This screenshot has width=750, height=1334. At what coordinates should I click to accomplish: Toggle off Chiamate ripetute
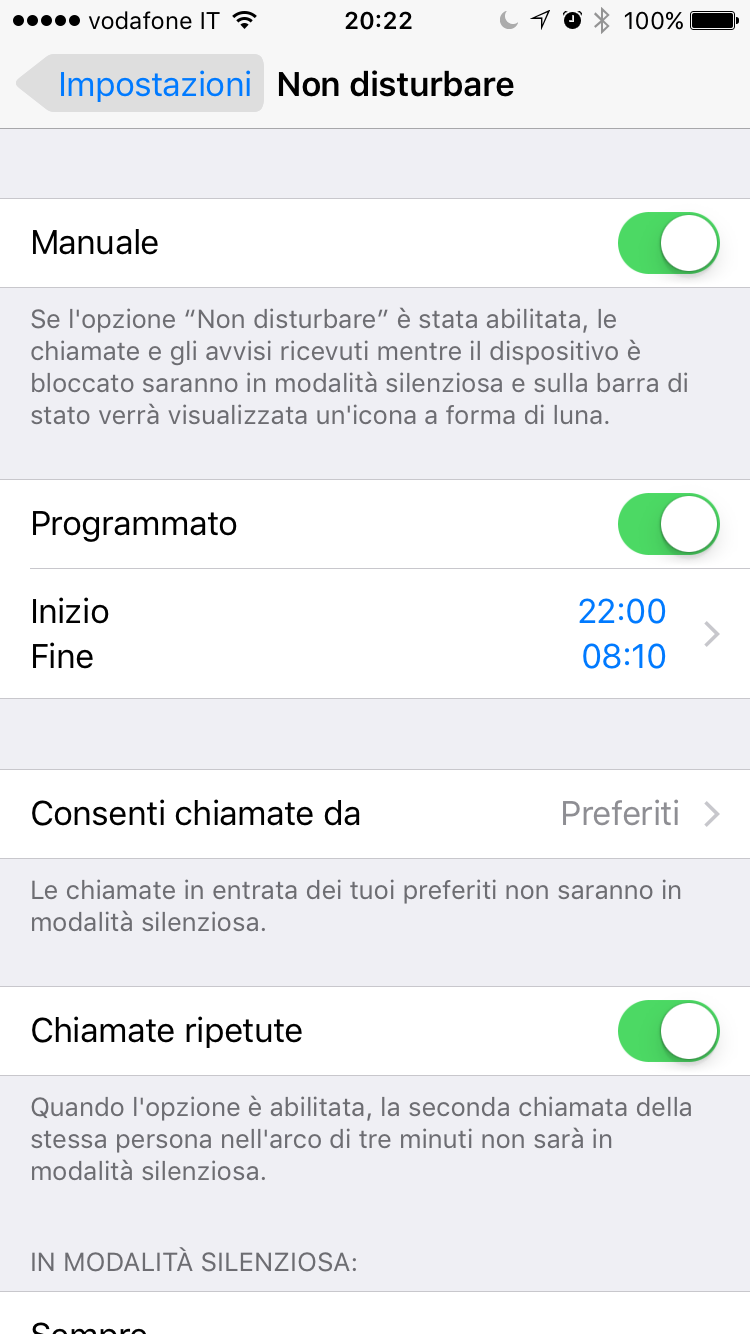point(668,1031)
